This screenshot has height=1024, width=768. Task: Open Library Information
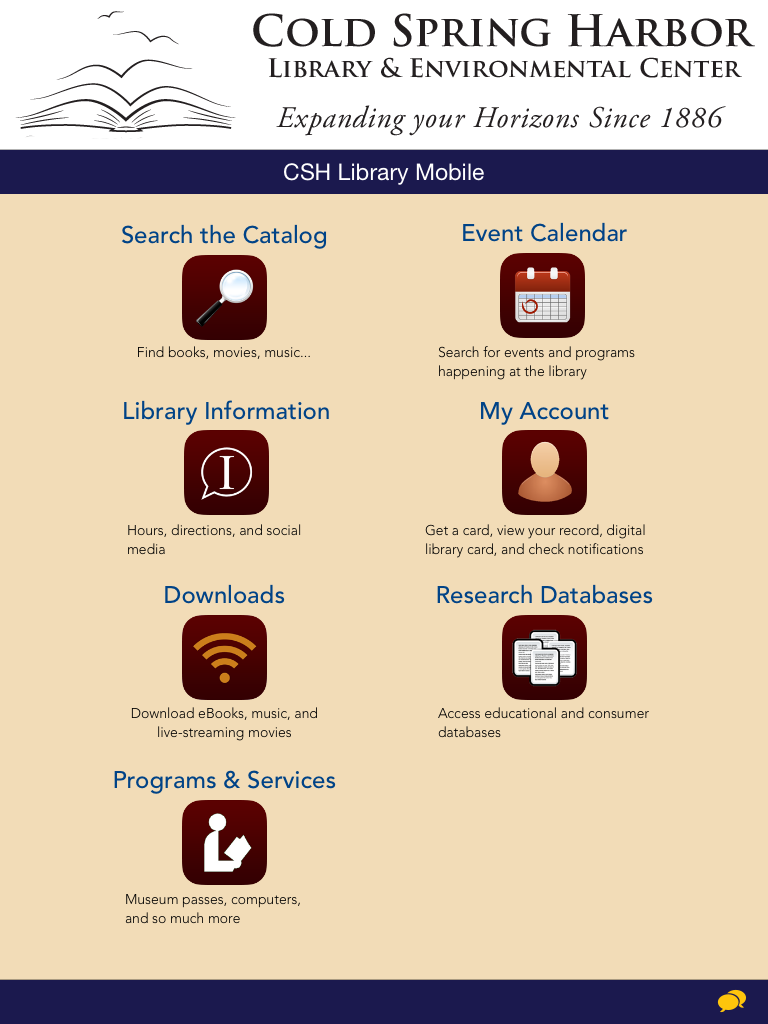pyautogui.click(x=226, y=473)
